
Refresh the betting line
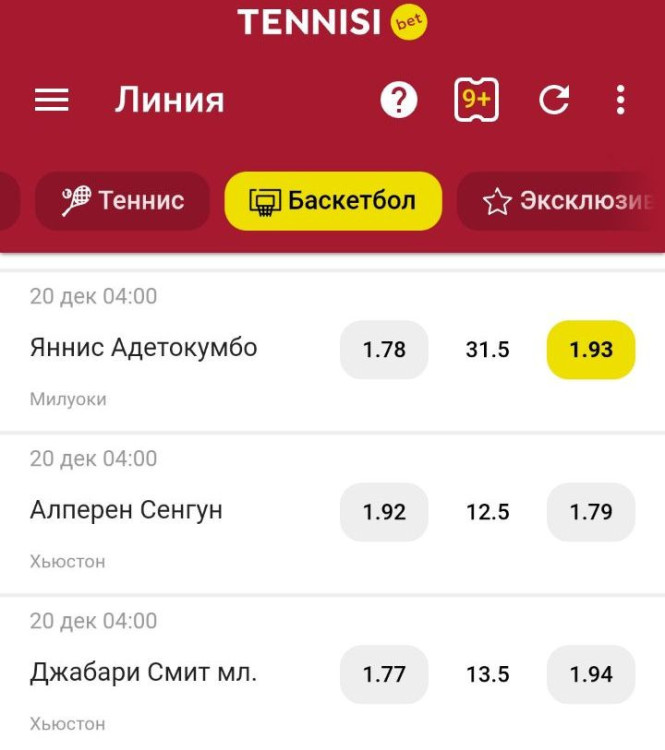click(554, 100)
